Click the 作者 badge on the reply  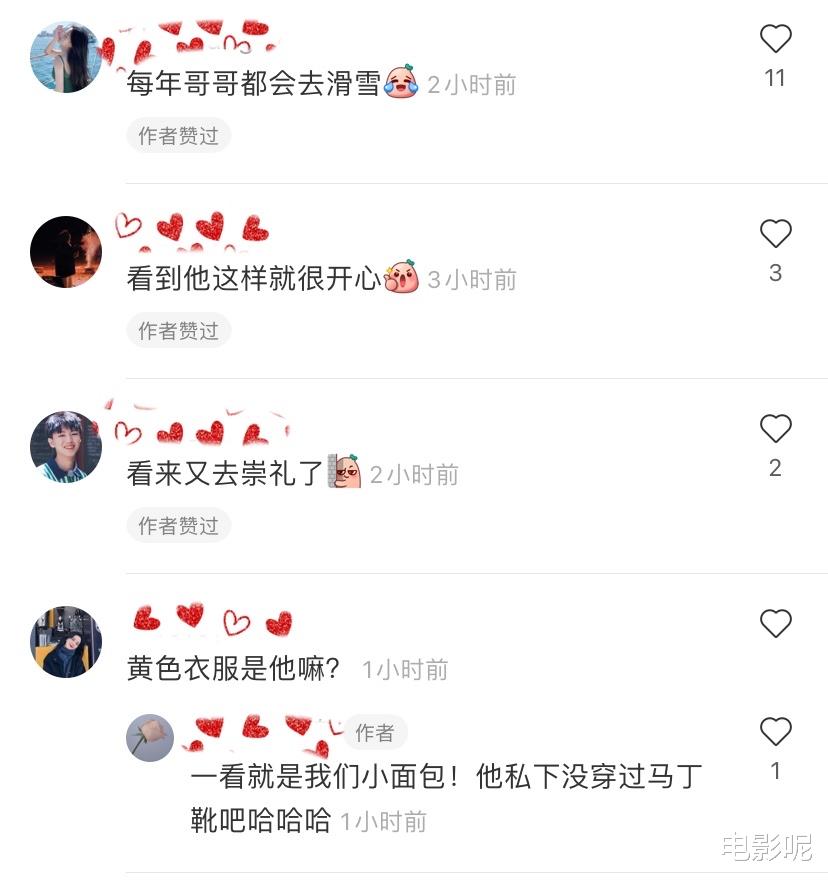coord(378,732)
